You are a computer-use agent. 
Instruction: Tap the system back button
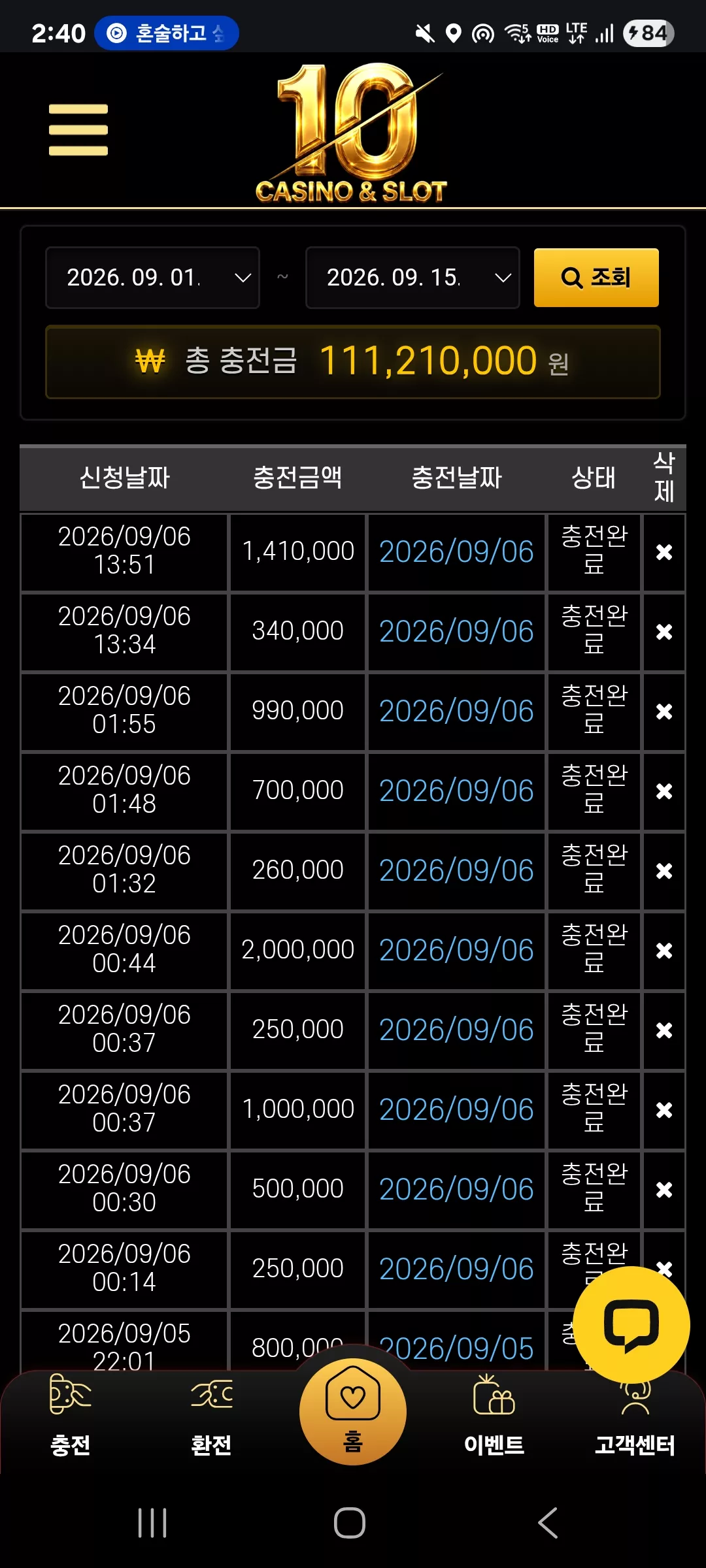(548, 1523)
